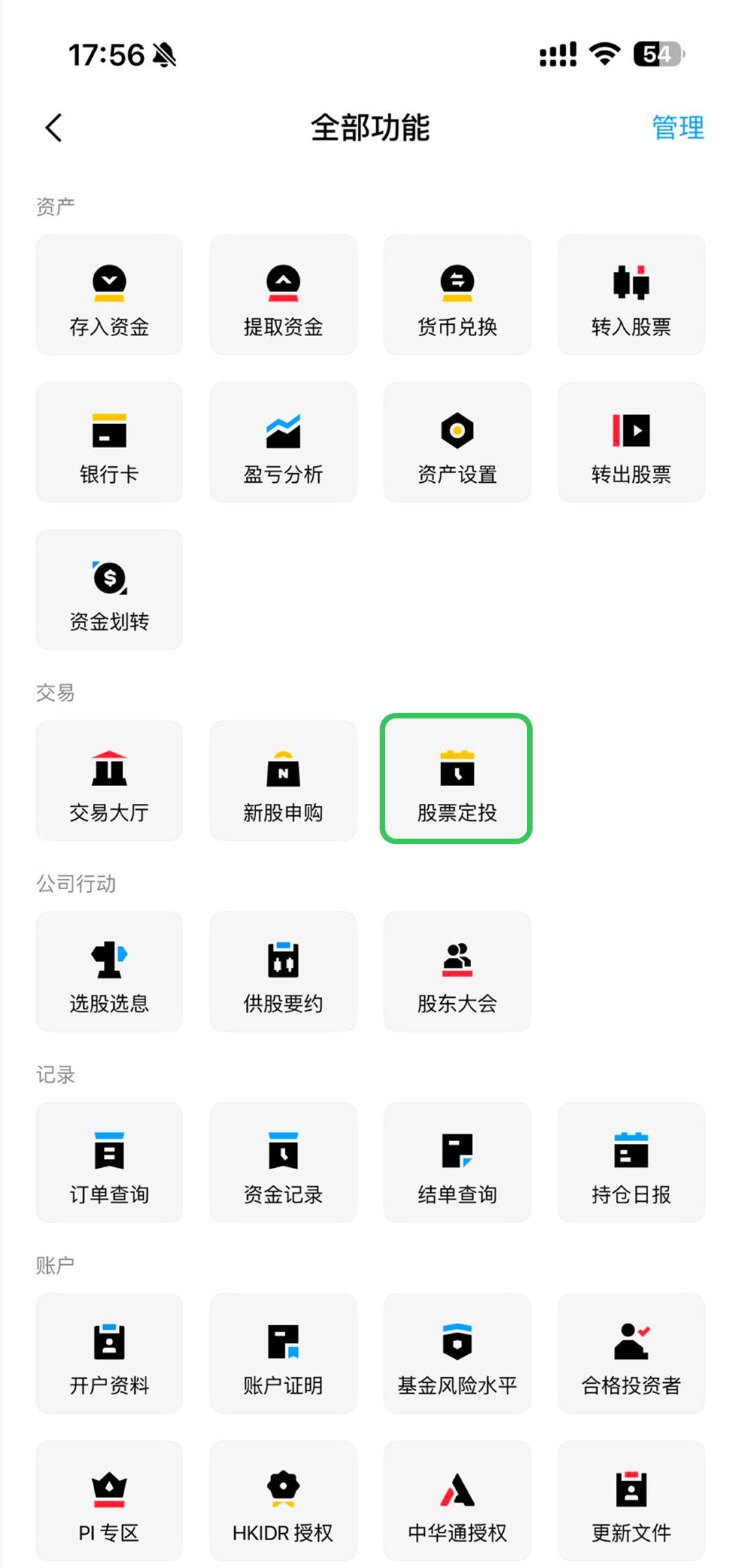Go back using the top-left arrow
732x1568 pixels.
tap(53, 128)
